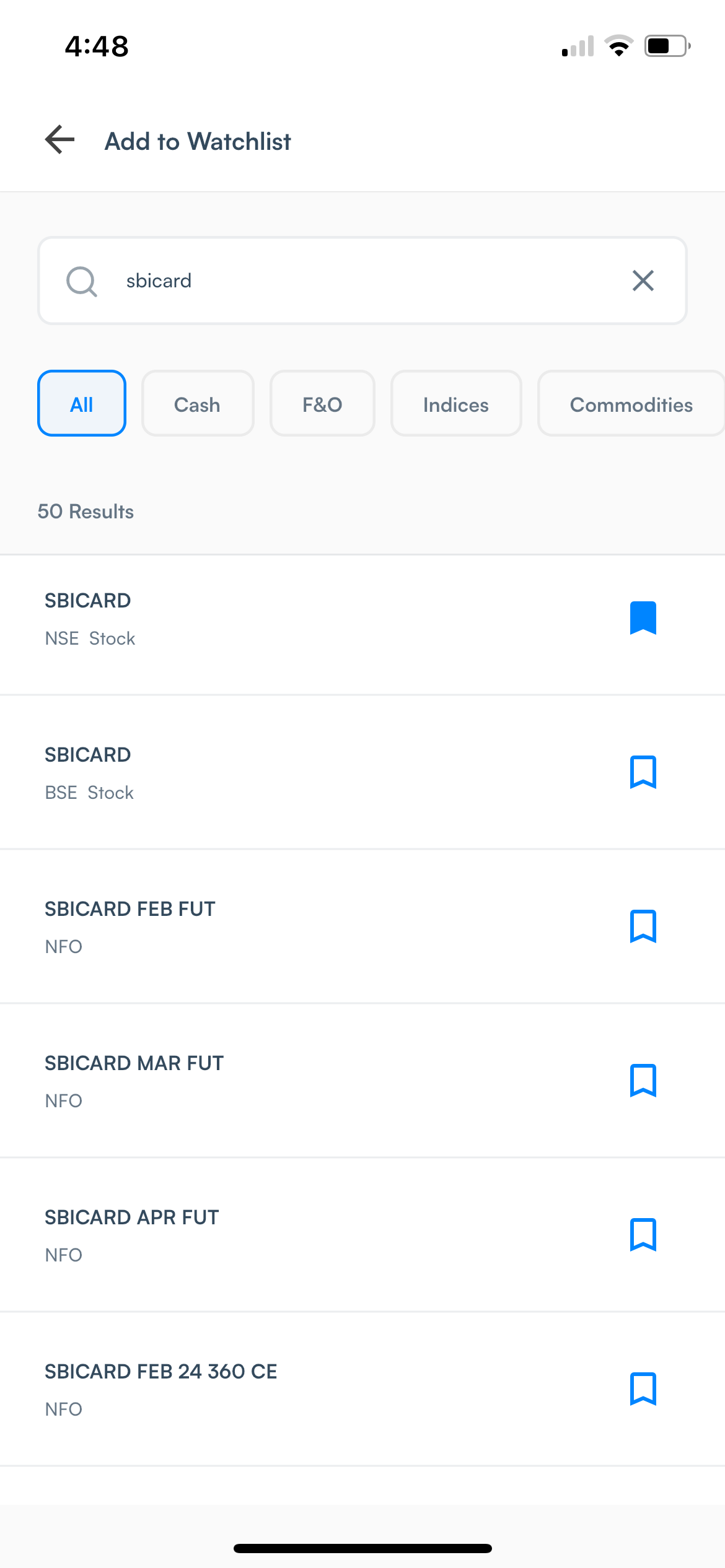Clear the search text
Image resolution: width=725 pixels, height=1568 pixels.
[643, 281]
